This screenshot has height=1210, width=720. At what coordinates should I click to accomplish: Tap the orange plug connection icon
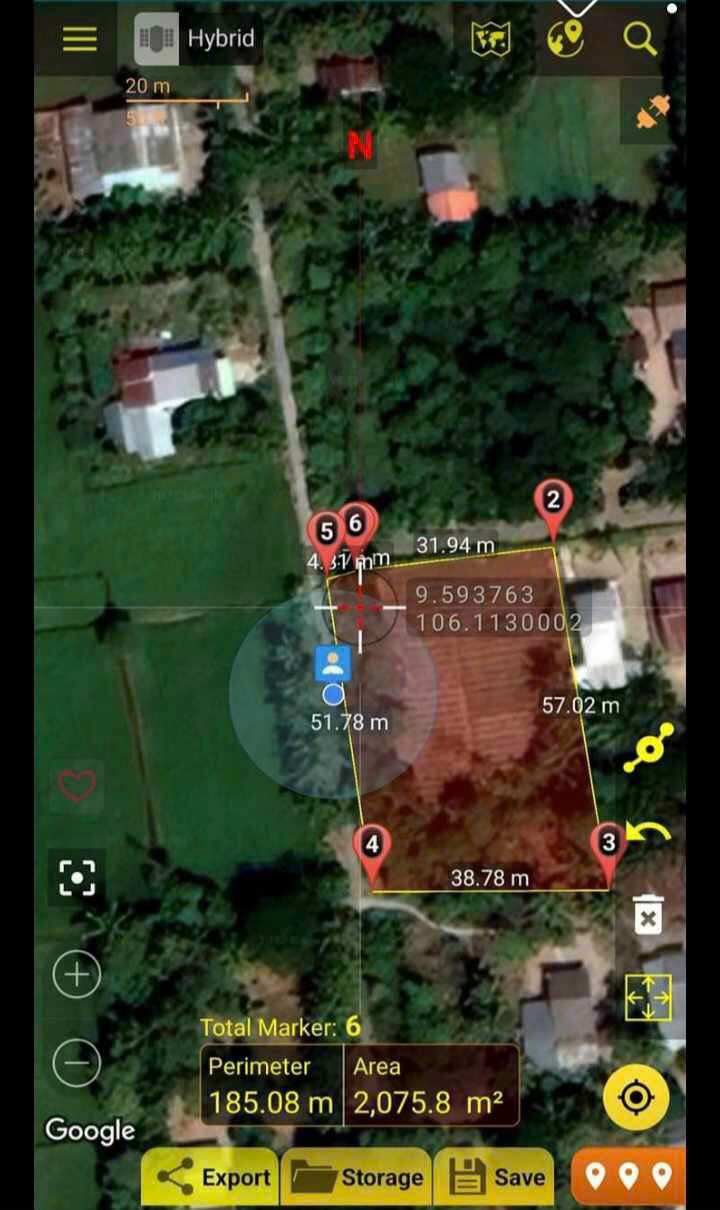click(x=653, y=112)
